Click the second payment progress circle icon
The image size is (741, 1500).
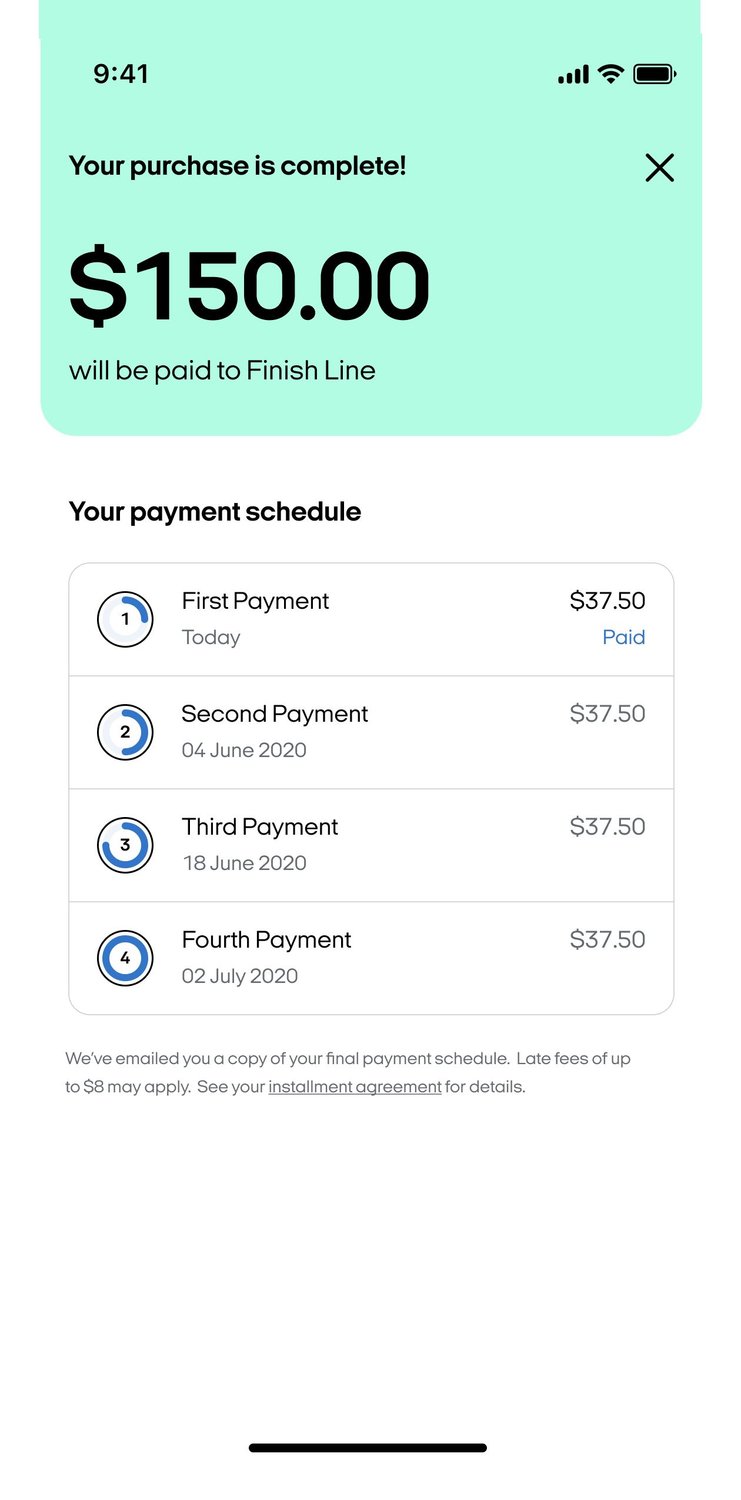(x=125, y=731)
